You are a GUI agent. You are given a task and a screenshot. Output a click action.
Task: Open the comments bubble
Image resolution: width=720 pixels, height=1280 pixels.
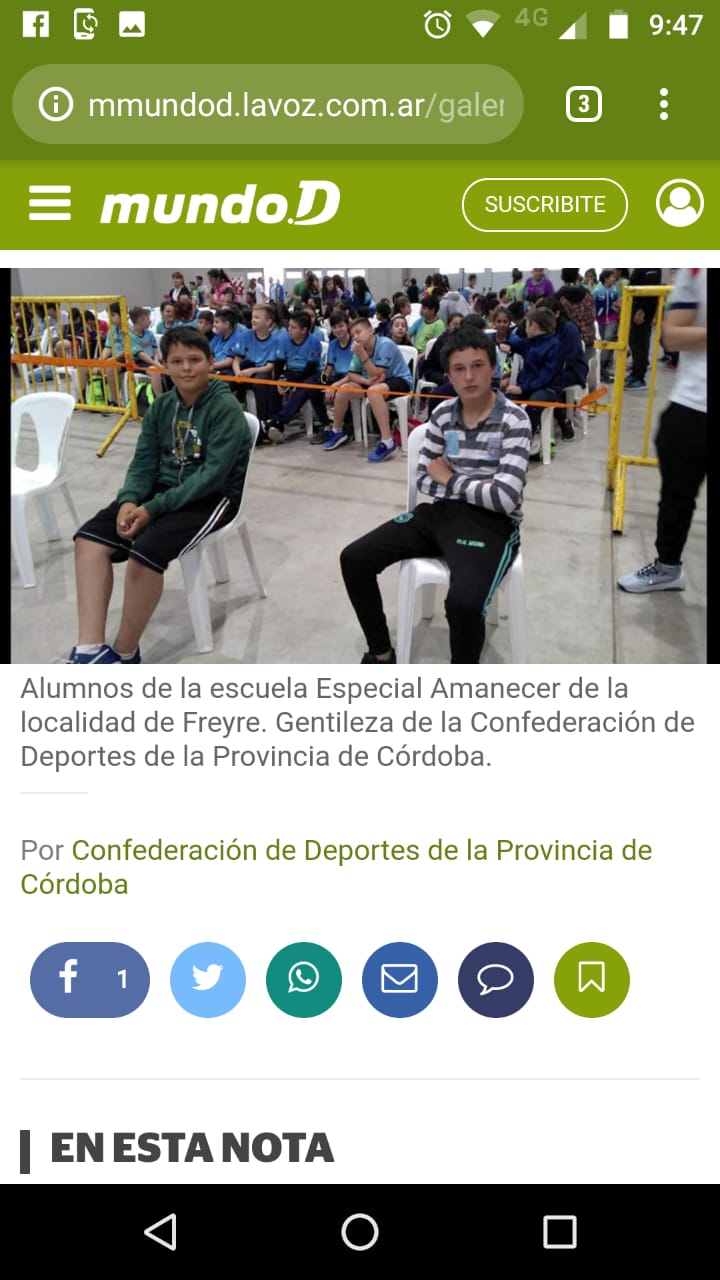pos(496,980)
